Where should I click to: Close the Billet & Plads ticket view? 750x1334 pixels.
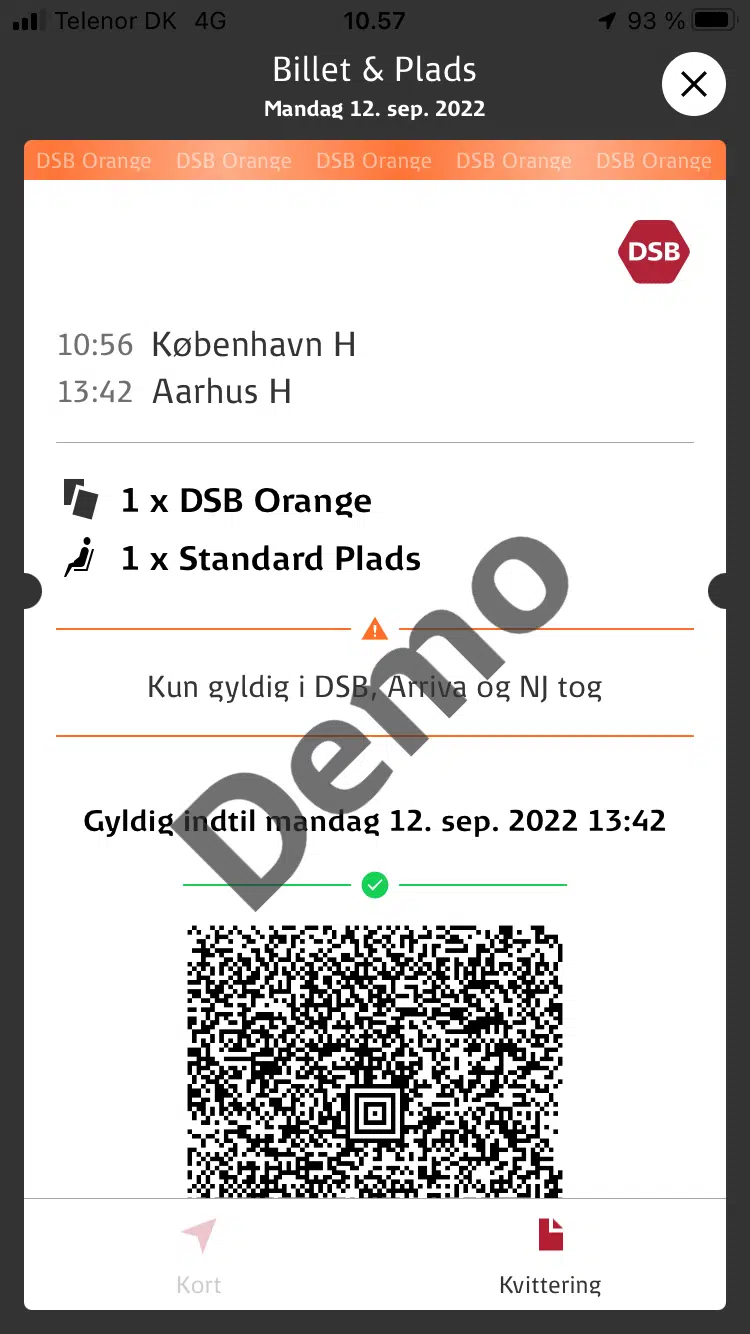click(x=693, y=84)
